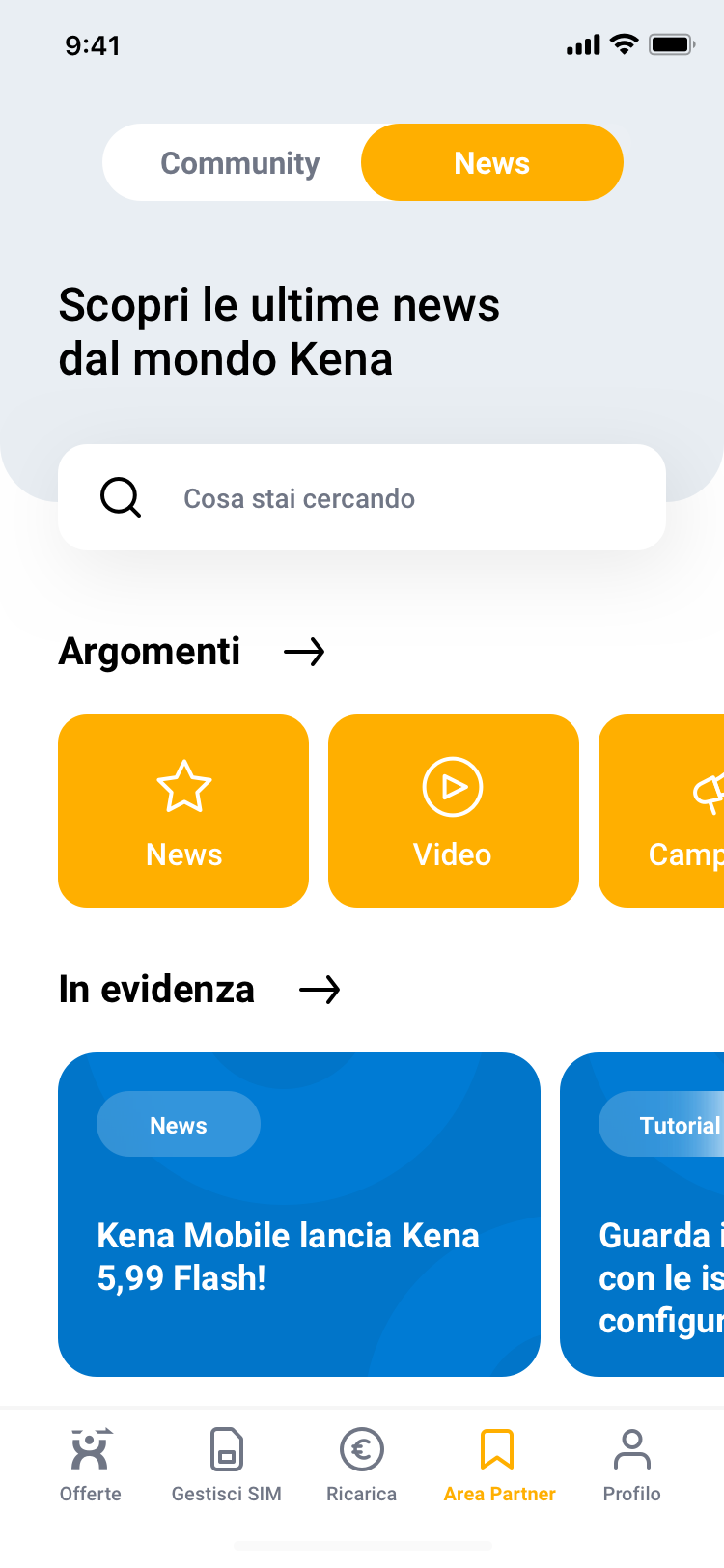The width and height of the screenshot is (724, 1568).
Task: Open all Argomenti via arrow
Action: pyautogui.click(x=304, y=653)
